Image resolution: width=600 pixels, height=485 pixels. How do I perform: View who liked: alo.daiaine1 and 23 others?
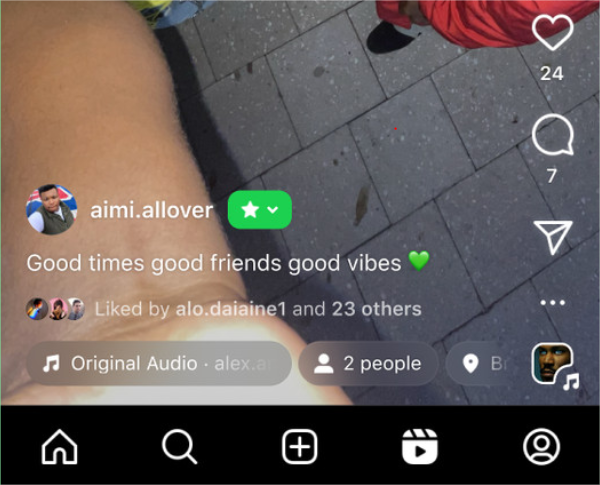257,309
